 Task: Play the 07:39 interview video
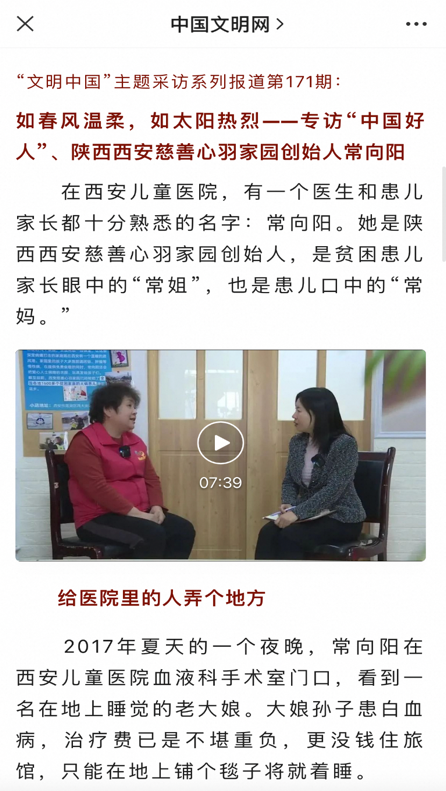pos(220,442)
